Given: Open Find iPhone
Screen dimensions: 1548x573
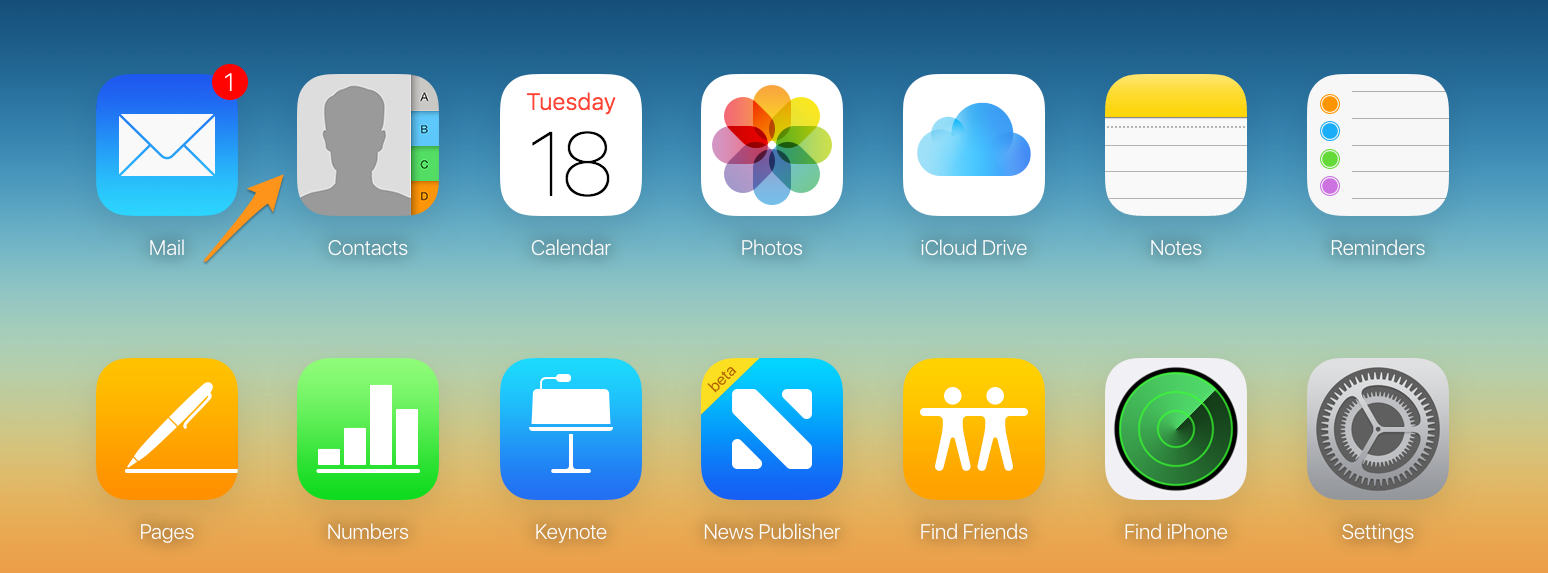Looking at the screenshot, I should click(x=1175, y=429).
